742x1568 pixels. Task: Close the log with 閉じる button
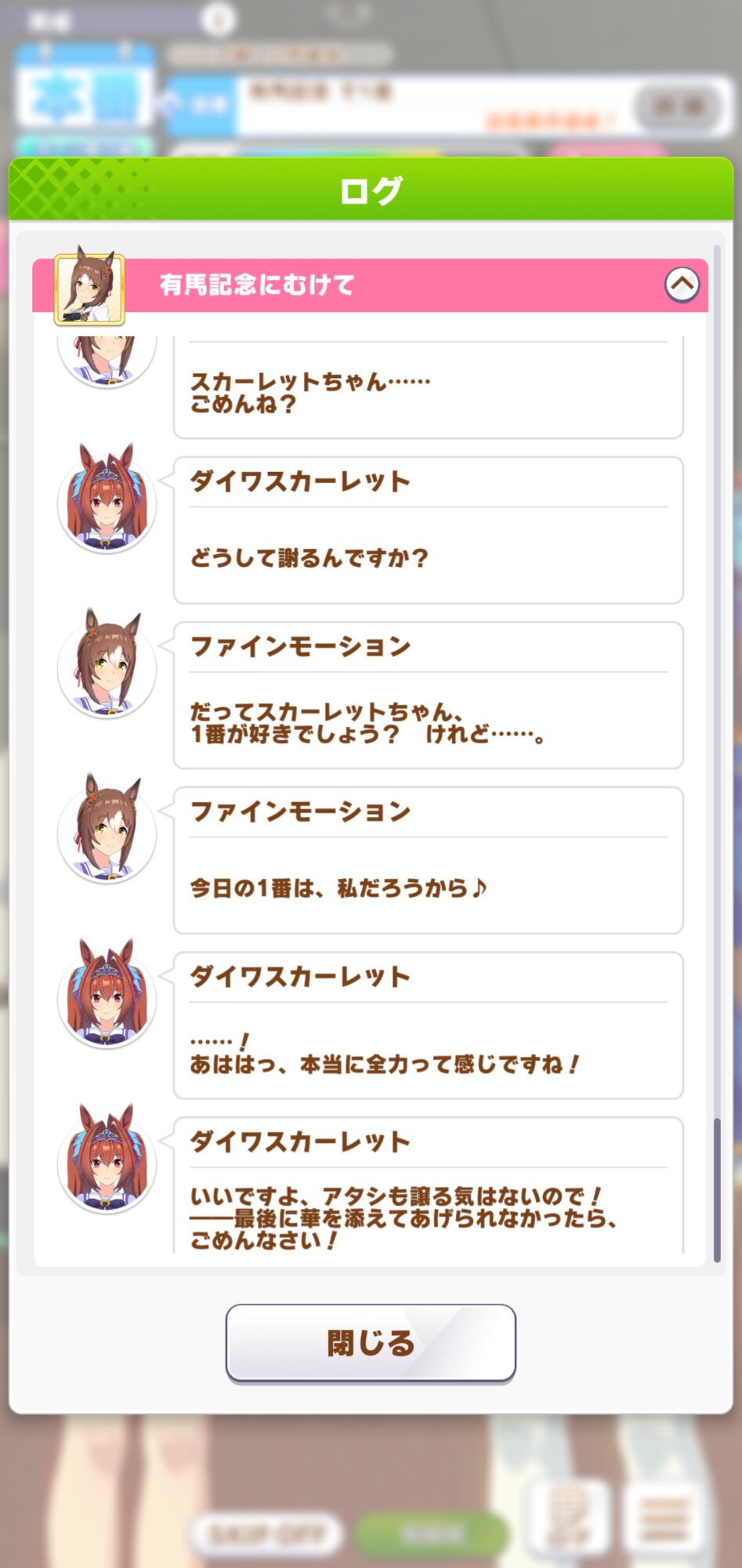coord(371,1343)
